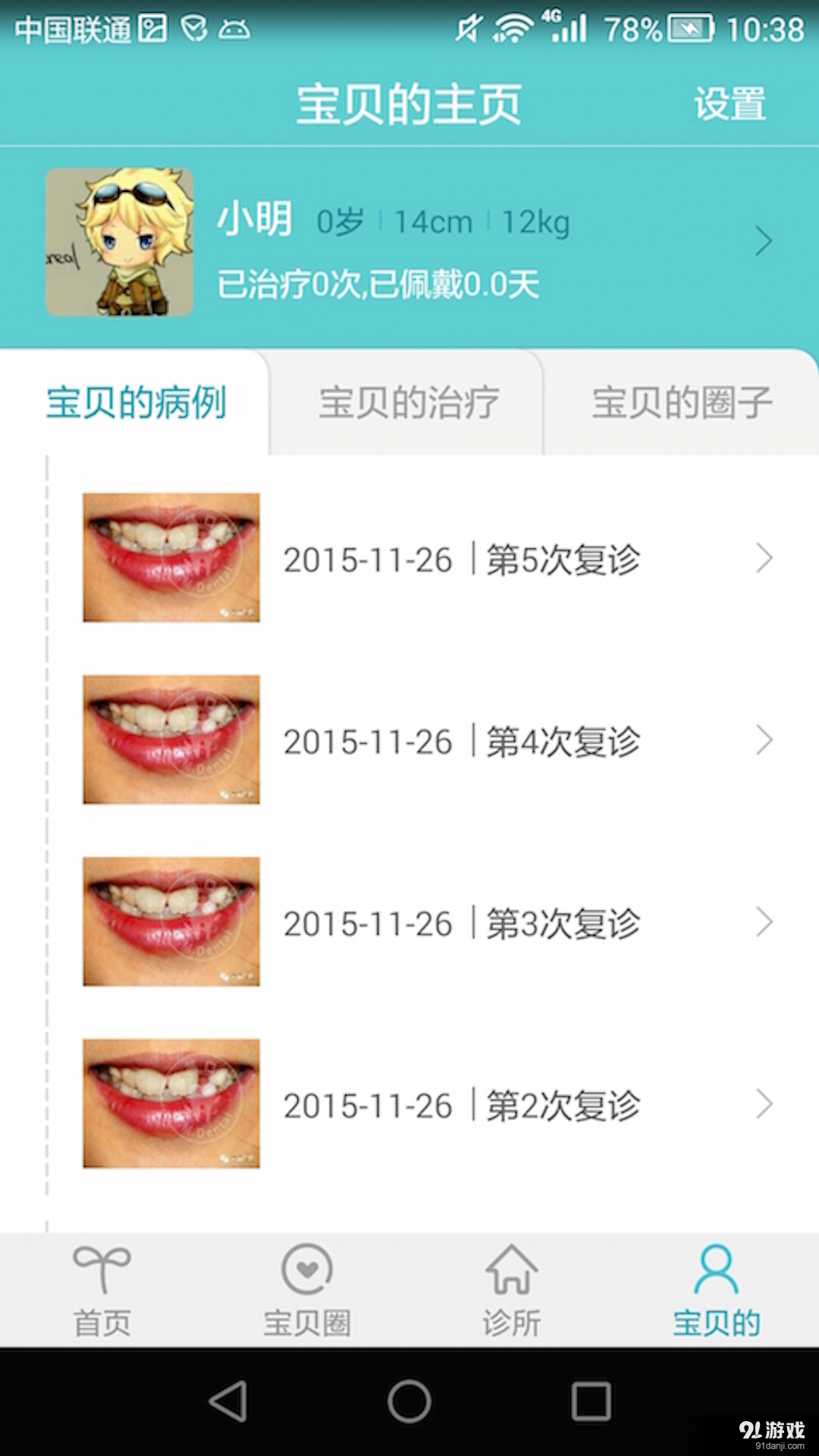Expand the 第5次复诊 record chevron

(764, 559)
